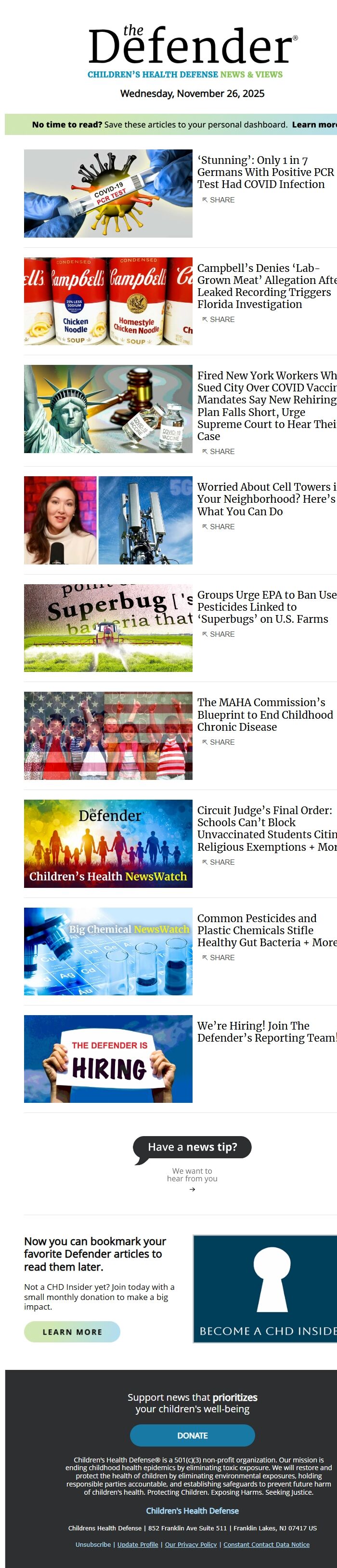Open the Campbell's lab-grown meat article
This screenshot has height=1568, width=337.
coord(266,285)
